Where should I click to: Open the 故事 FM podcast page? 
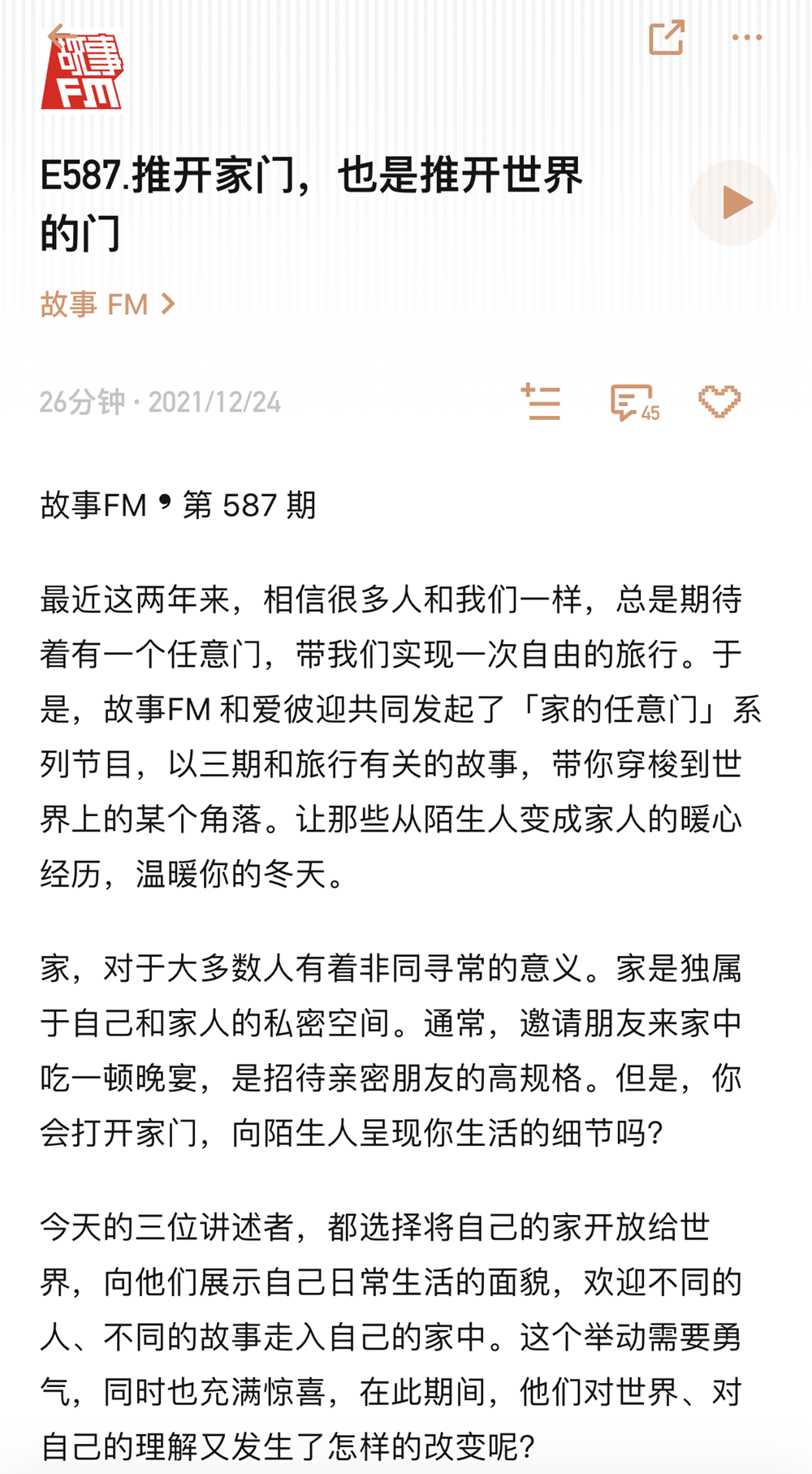[108, 305]
